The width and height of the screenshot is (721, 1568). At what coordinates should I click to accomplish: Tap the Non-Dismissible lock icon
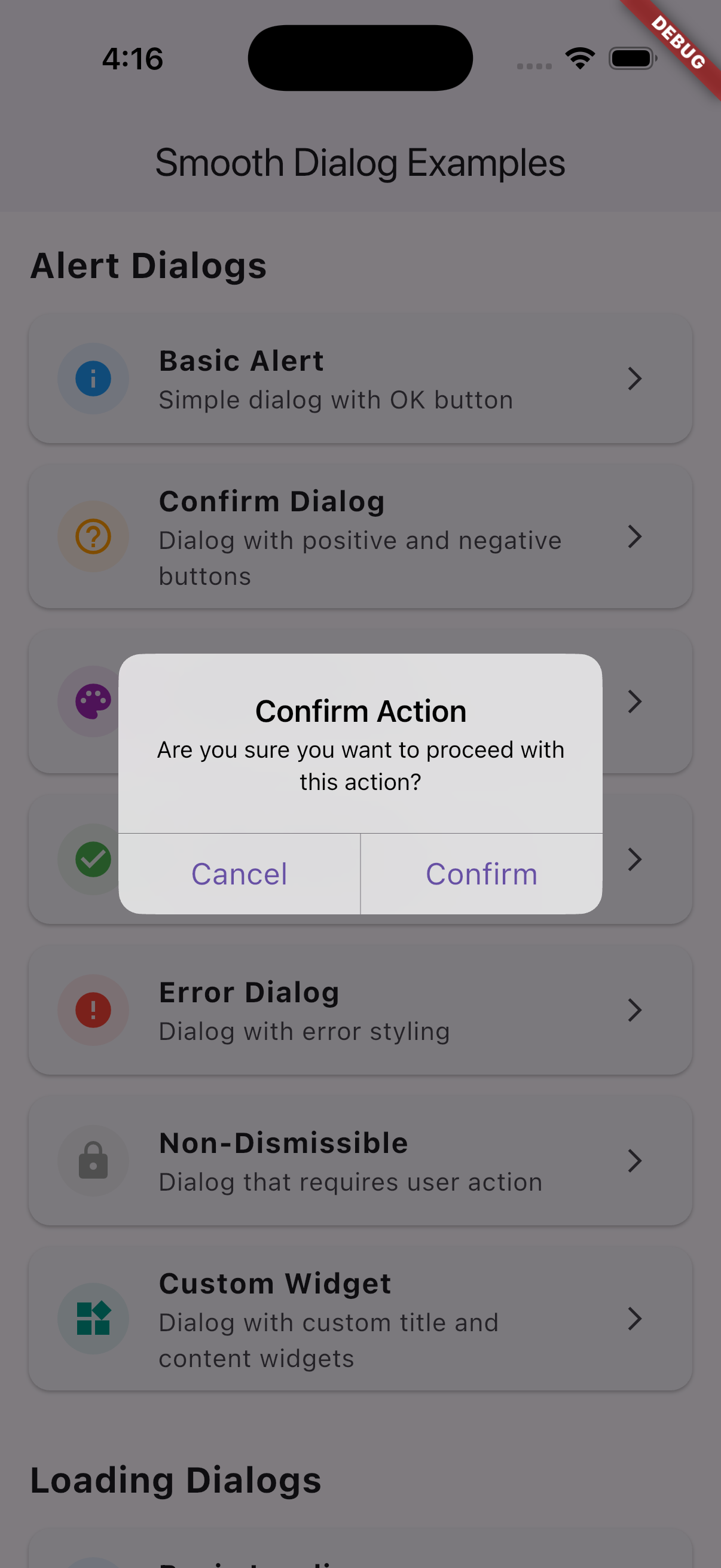[x=93, y=1161]
